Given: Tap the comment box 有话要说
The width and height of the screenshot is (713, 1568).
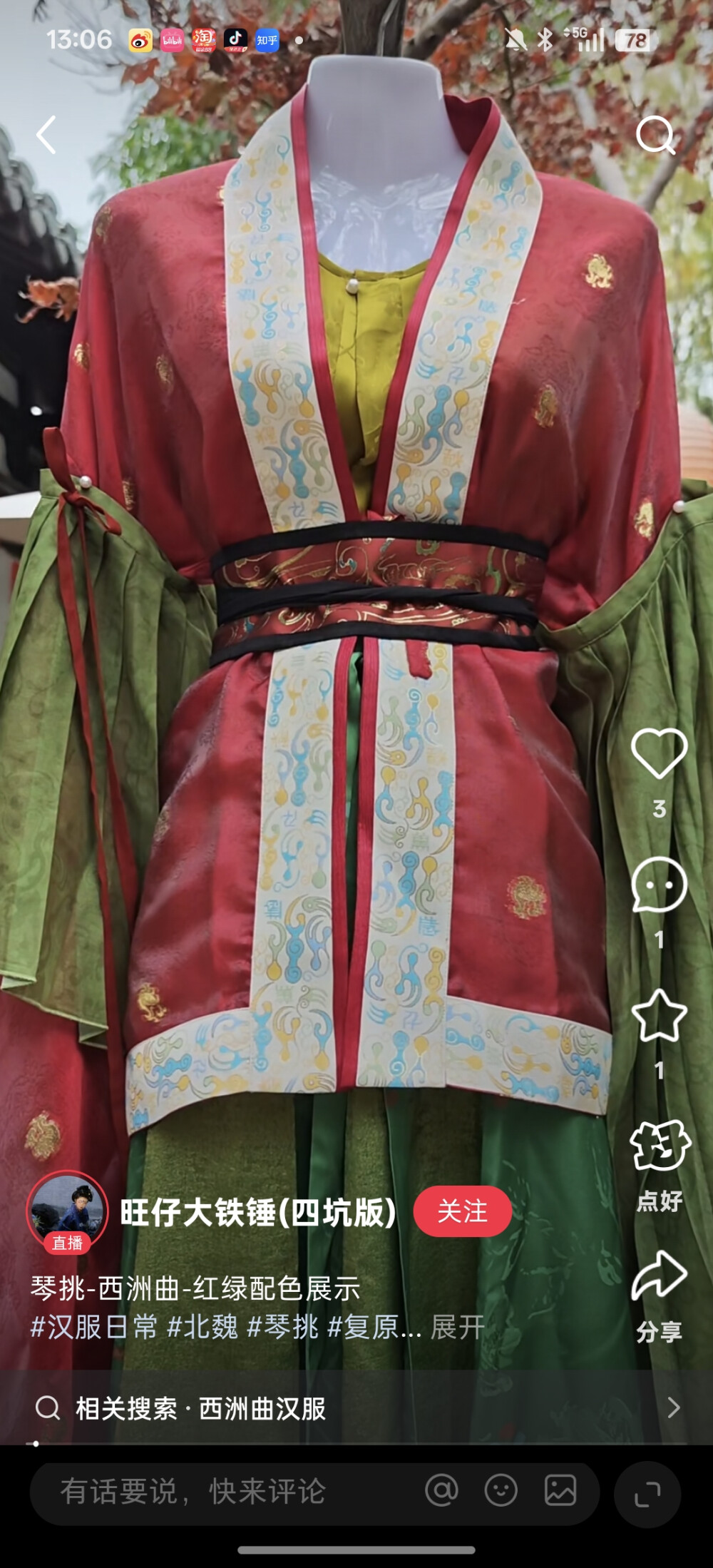Looking at the screenshot, I should (x=214, y=1492).
